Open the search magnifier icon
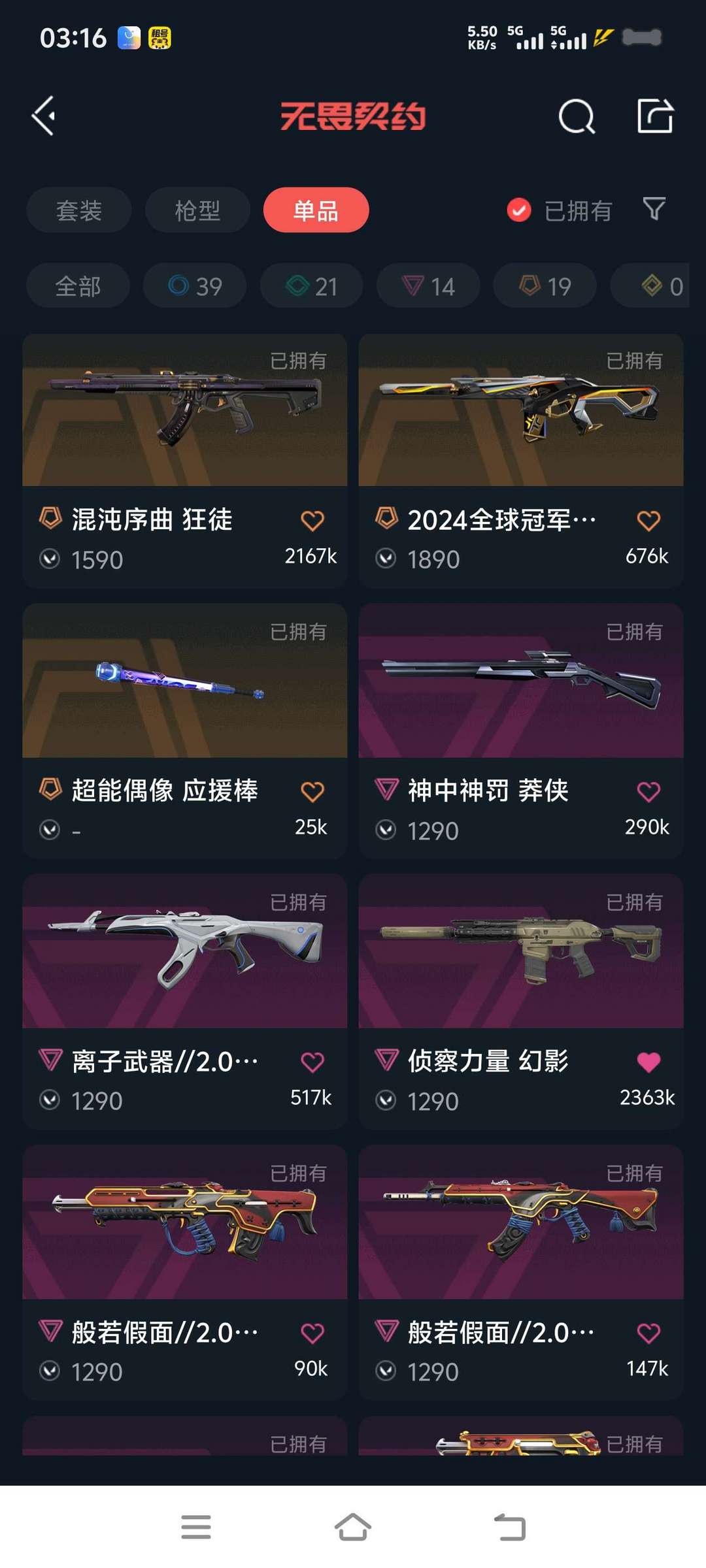The height and width of the screenshot is (1568, 706). [x=577, y=117]
